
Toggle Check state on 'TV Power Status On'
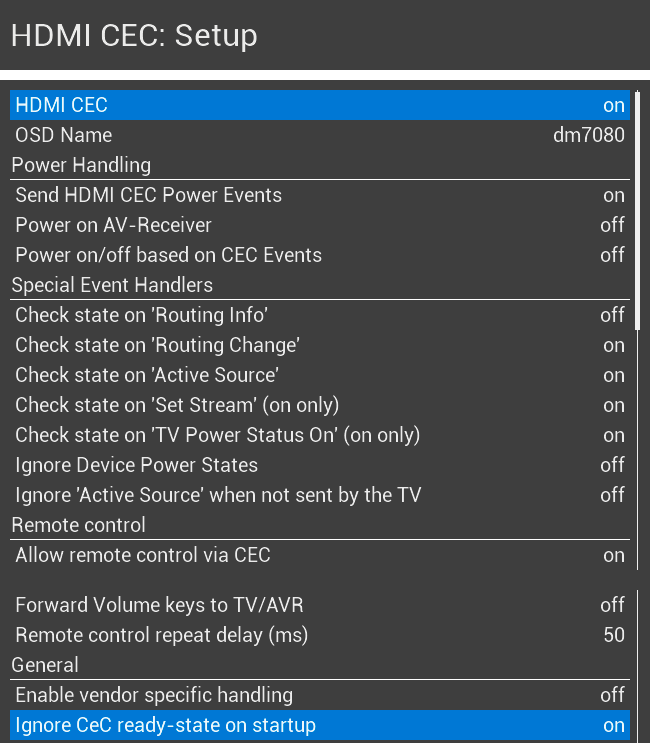[320, 435]
